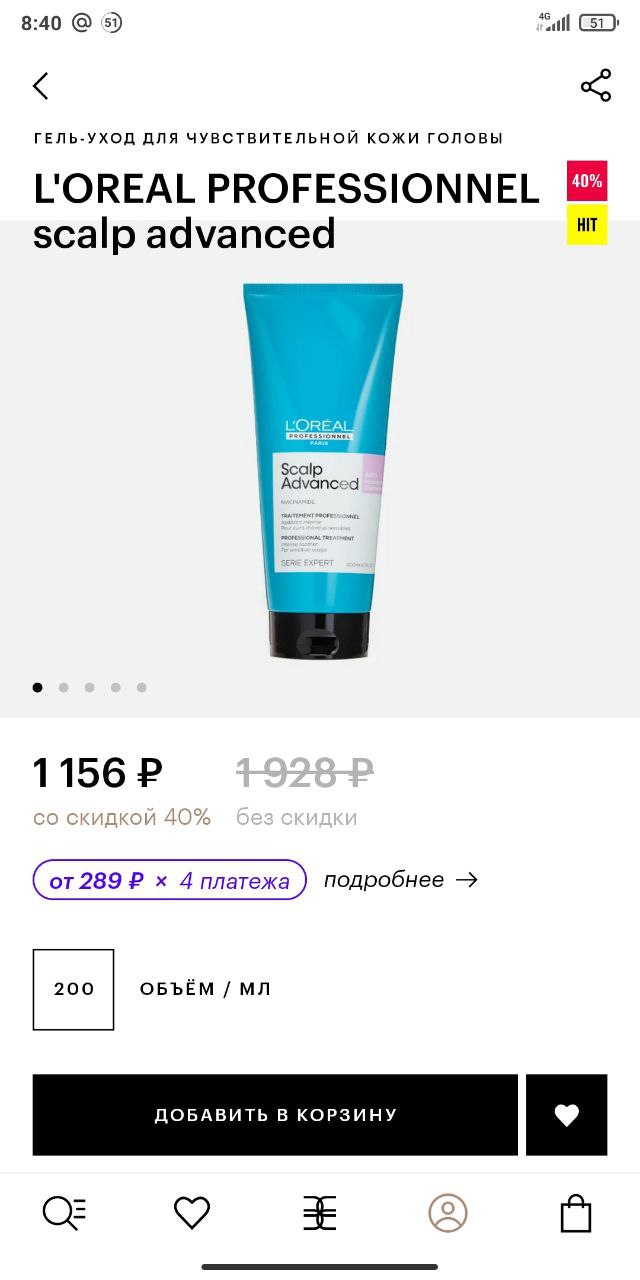This screenshot has height=1280, width=640.
Task: Open the center logo home tab
Action: pyautogui.click(x=320, y=1213)
